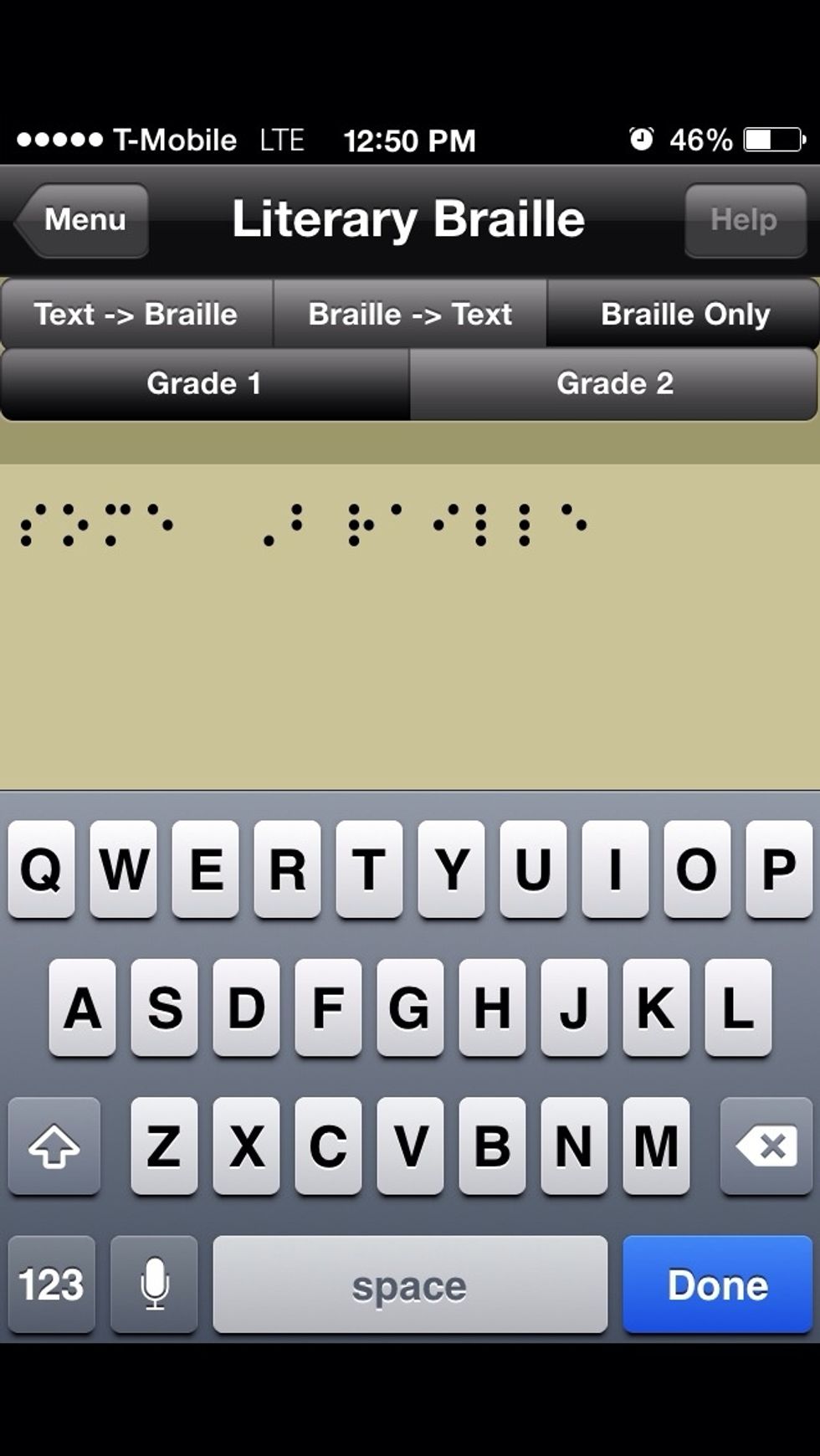Open the Help page
The height and width of the screenshot is (1456, 820).
tap(744, 220)
